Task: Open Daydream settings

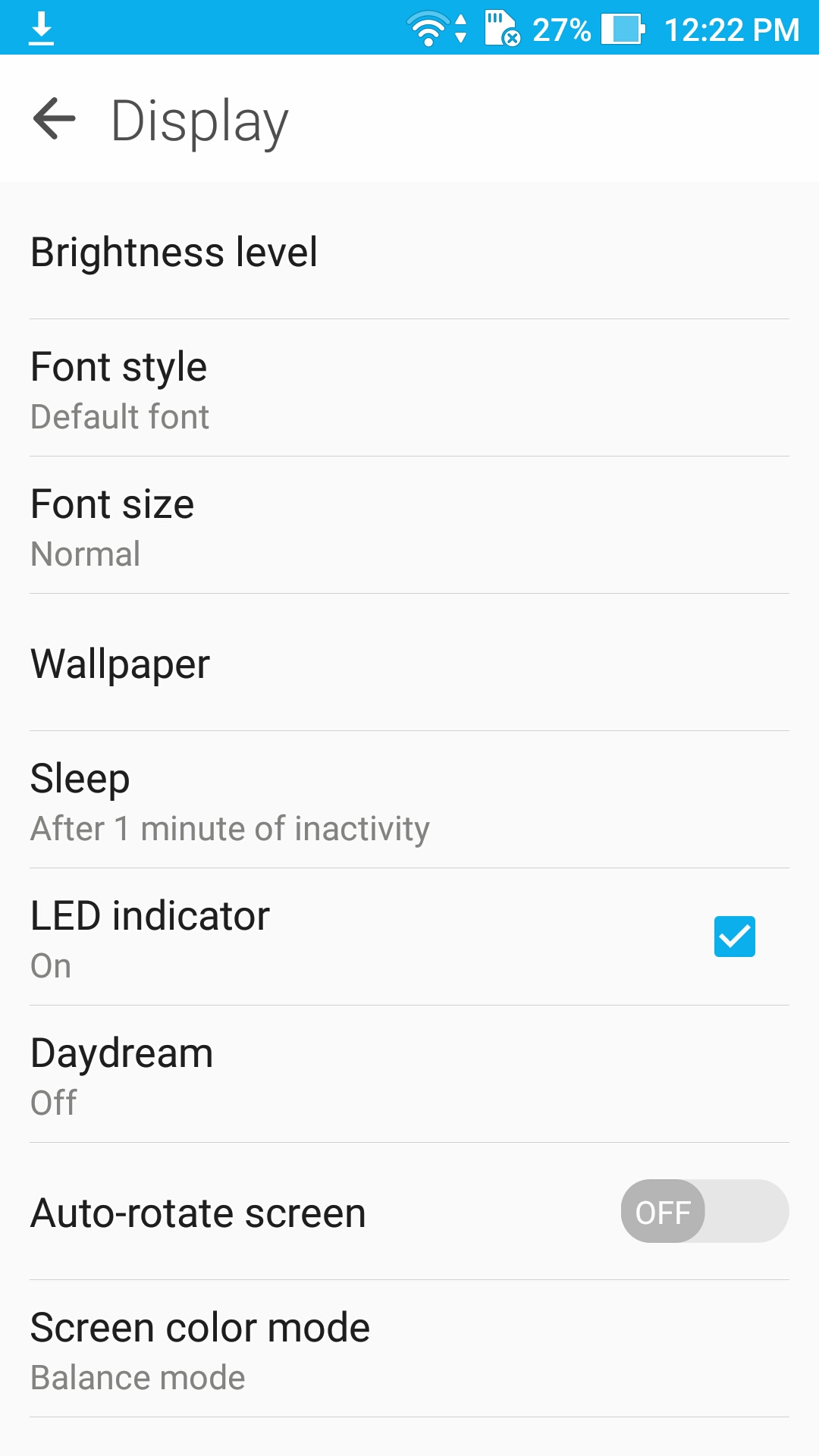Action: pyautogui.click(x=409, y=1075)
